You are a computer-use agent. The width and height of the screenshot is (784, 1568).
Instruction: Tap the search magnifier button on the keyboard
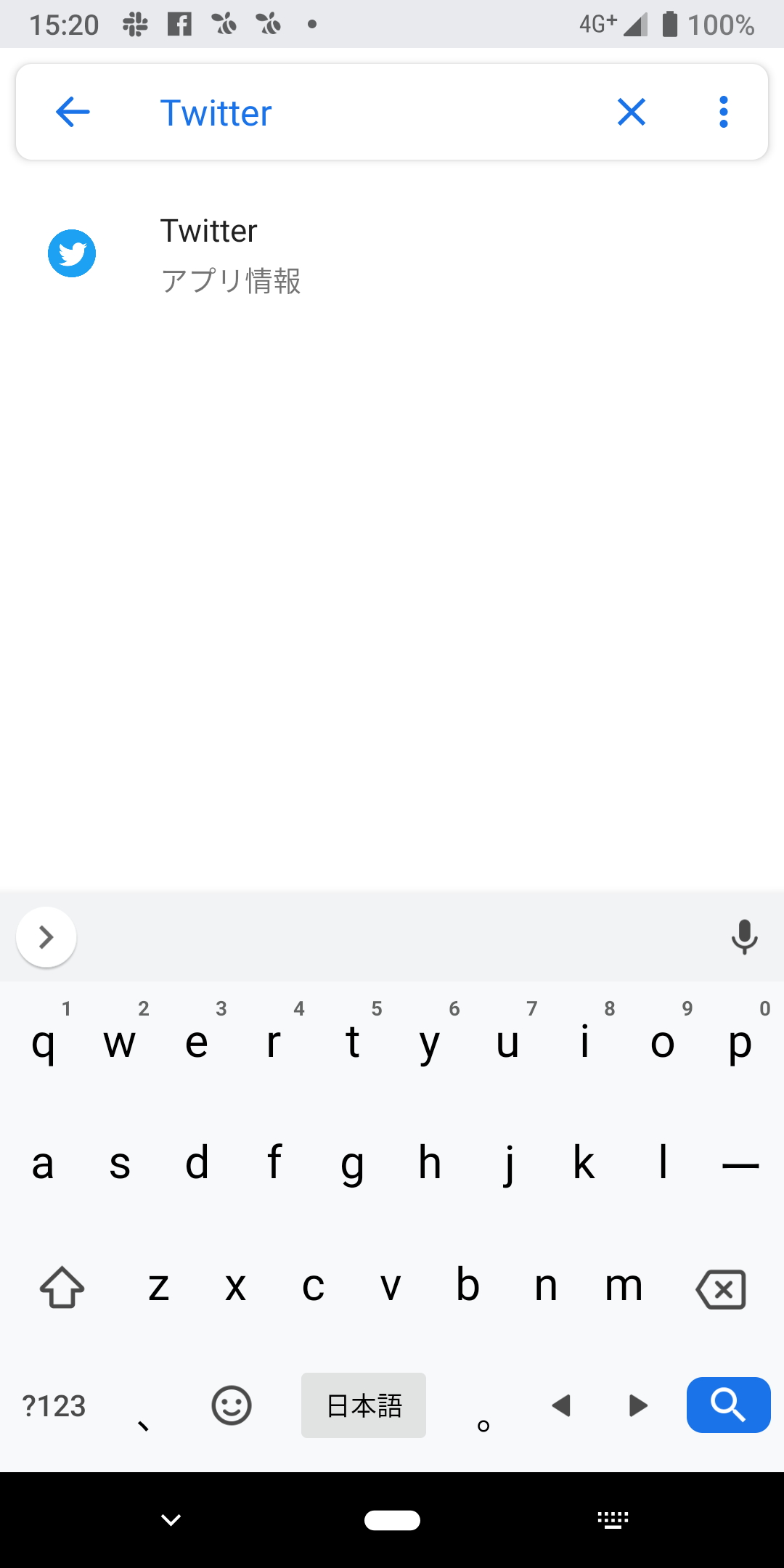coord(728,1405)
